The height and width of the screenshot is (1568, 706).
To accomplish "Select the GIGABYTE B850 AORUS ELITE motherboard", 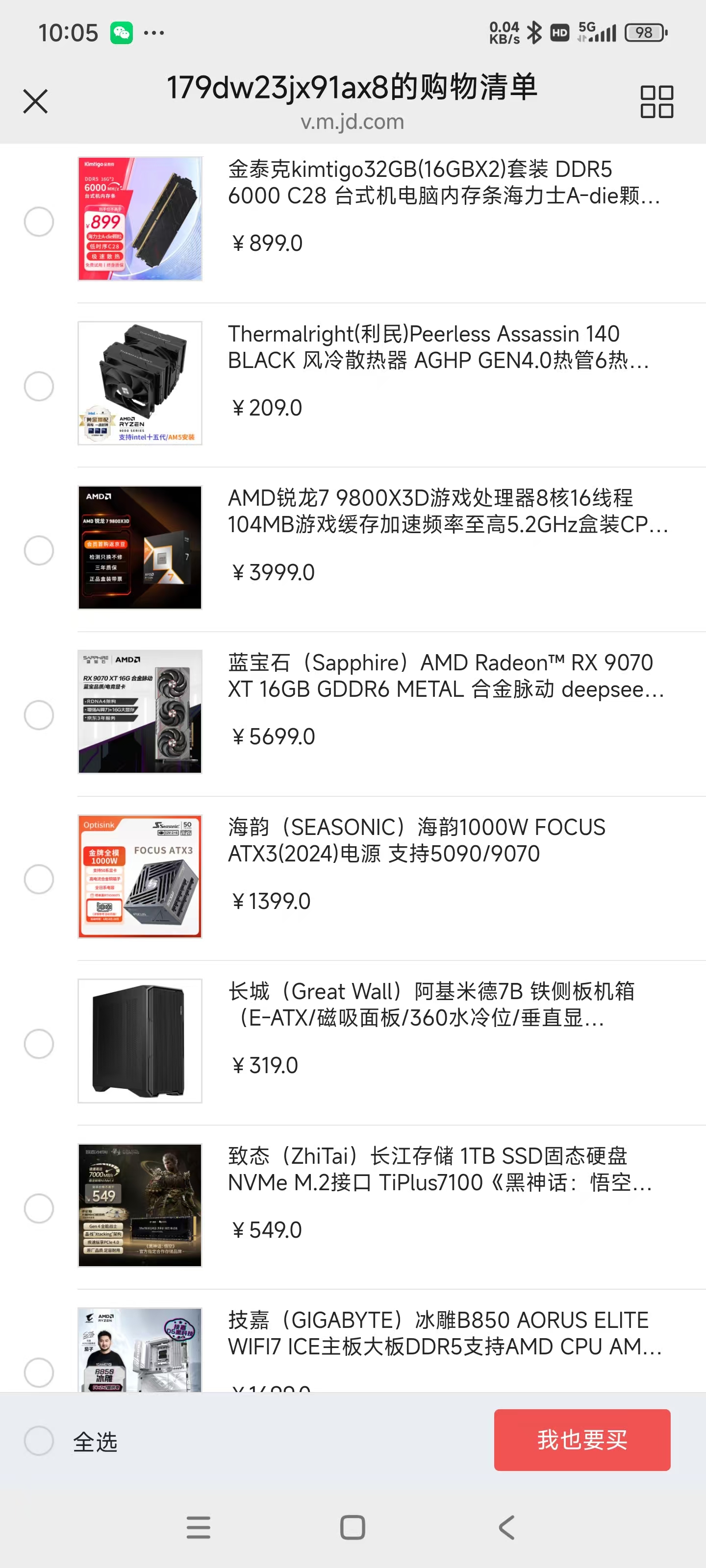I will point(39,1372).
